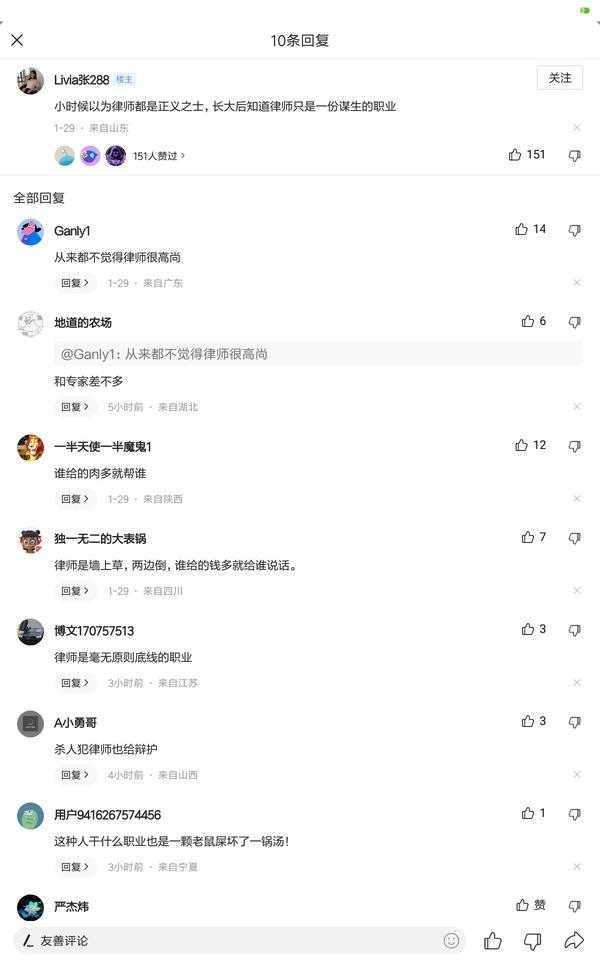The width and height of the screenshot is (600, 960).
Task: Like Ganly1's reply
Action: click(522, 230)
